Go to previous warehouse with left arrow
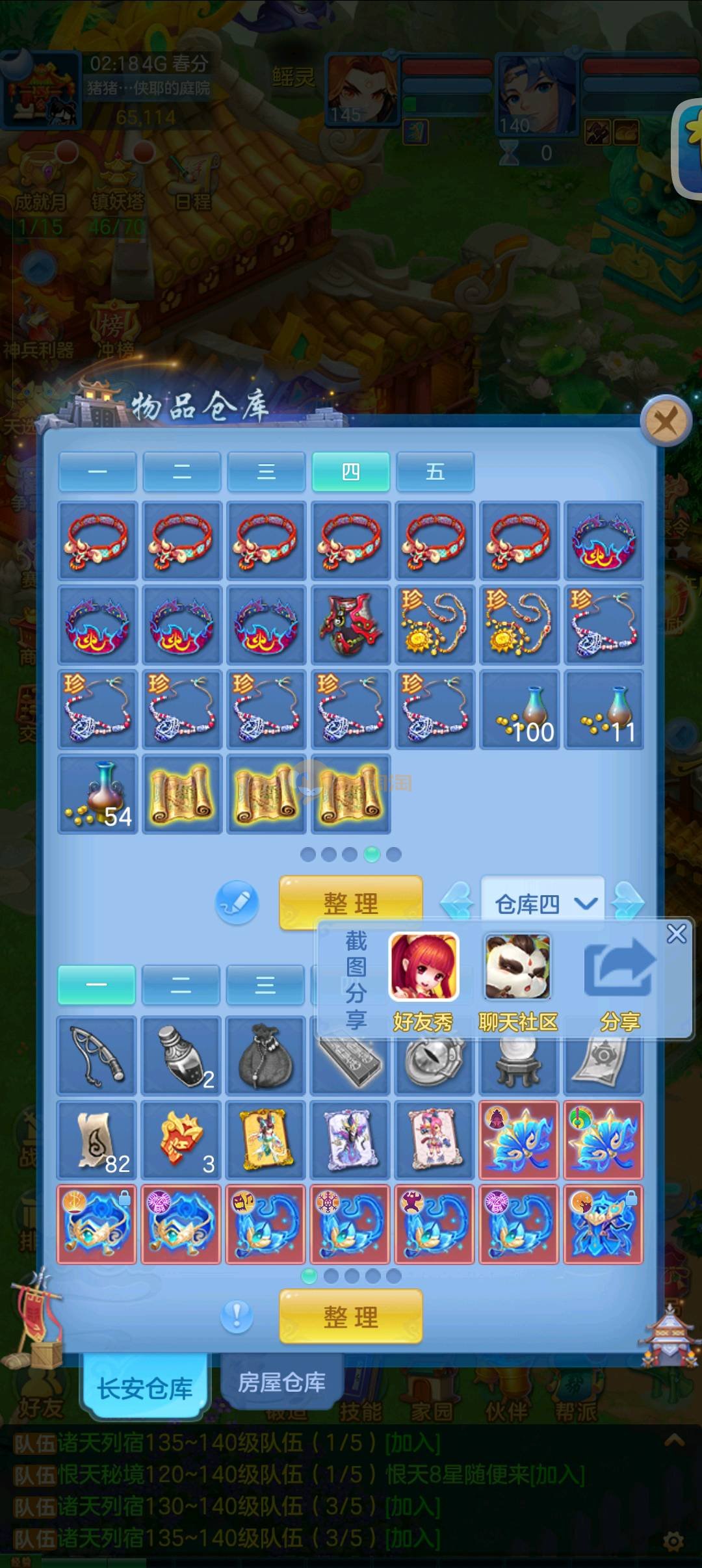 pos(456,901)
